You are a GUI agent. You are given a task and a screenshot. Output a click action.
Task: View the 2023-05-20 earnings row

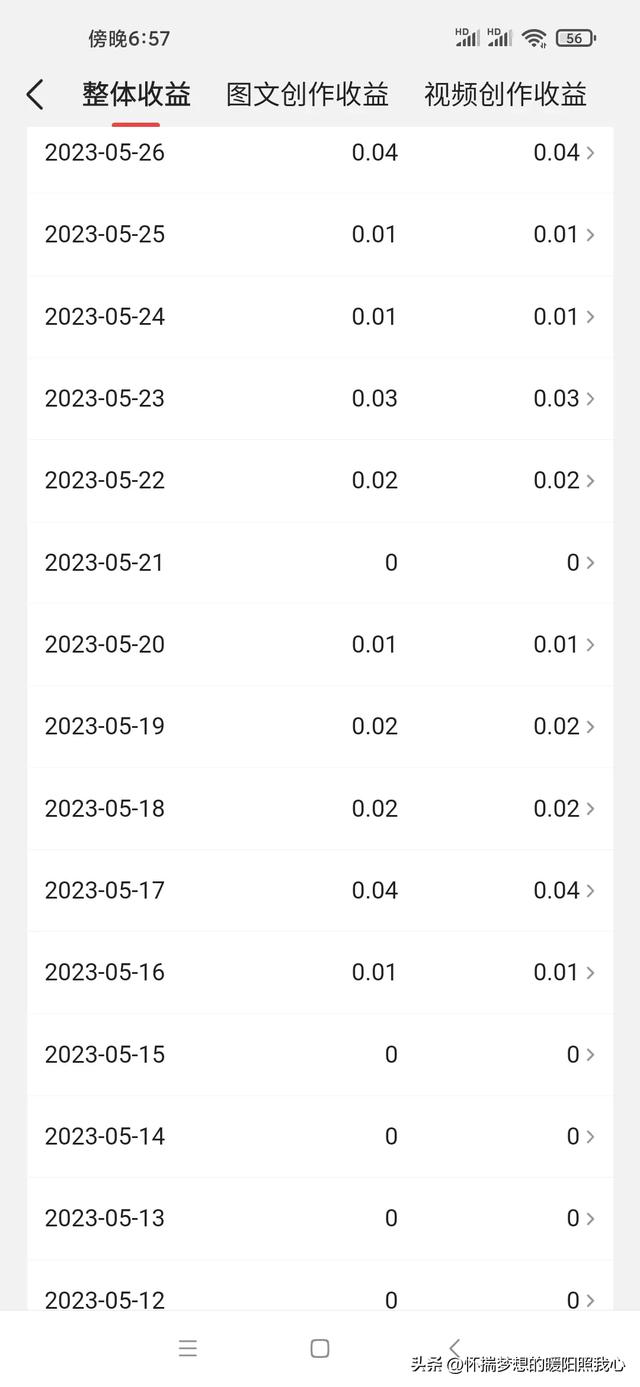click(320, 645)
